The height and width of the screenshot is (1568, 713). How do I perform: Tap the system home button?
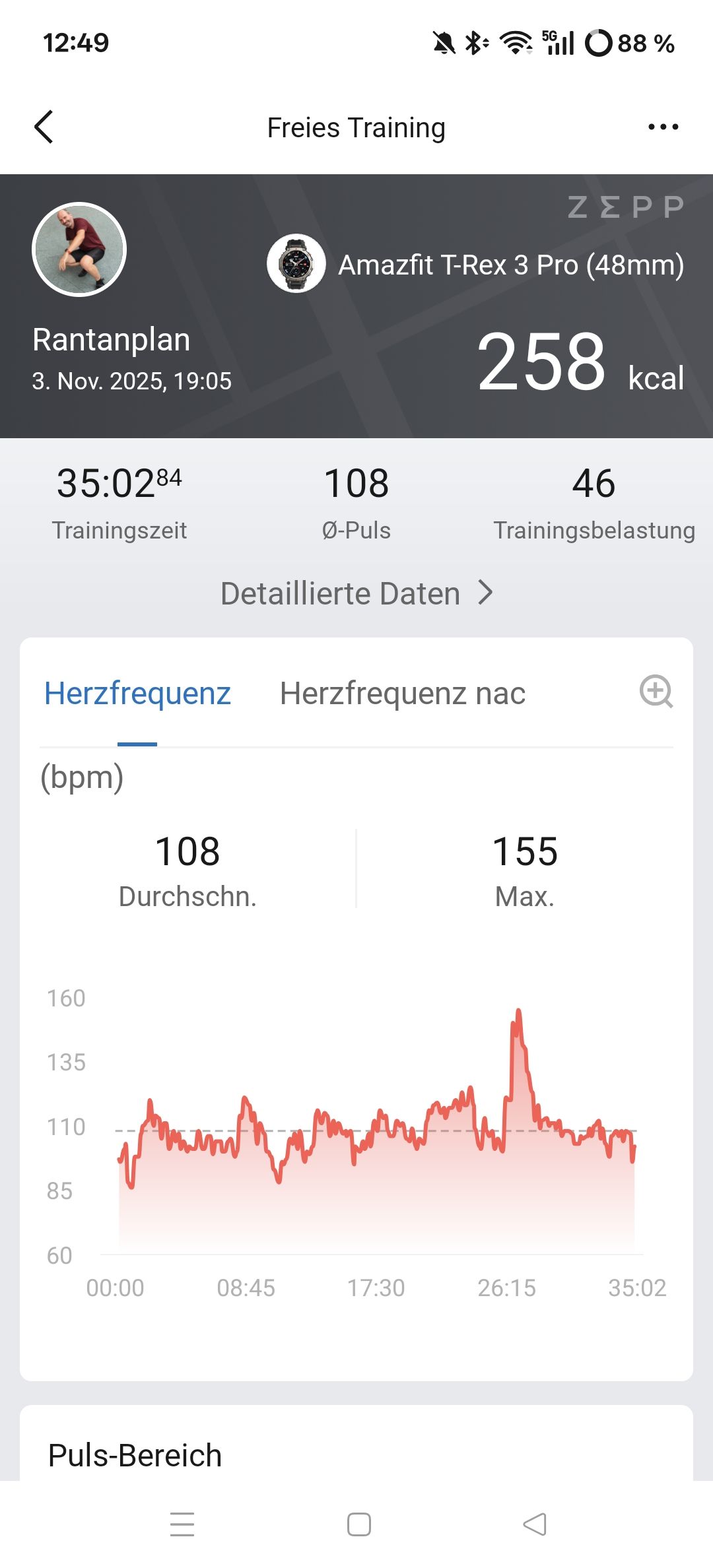point(358,1524)
